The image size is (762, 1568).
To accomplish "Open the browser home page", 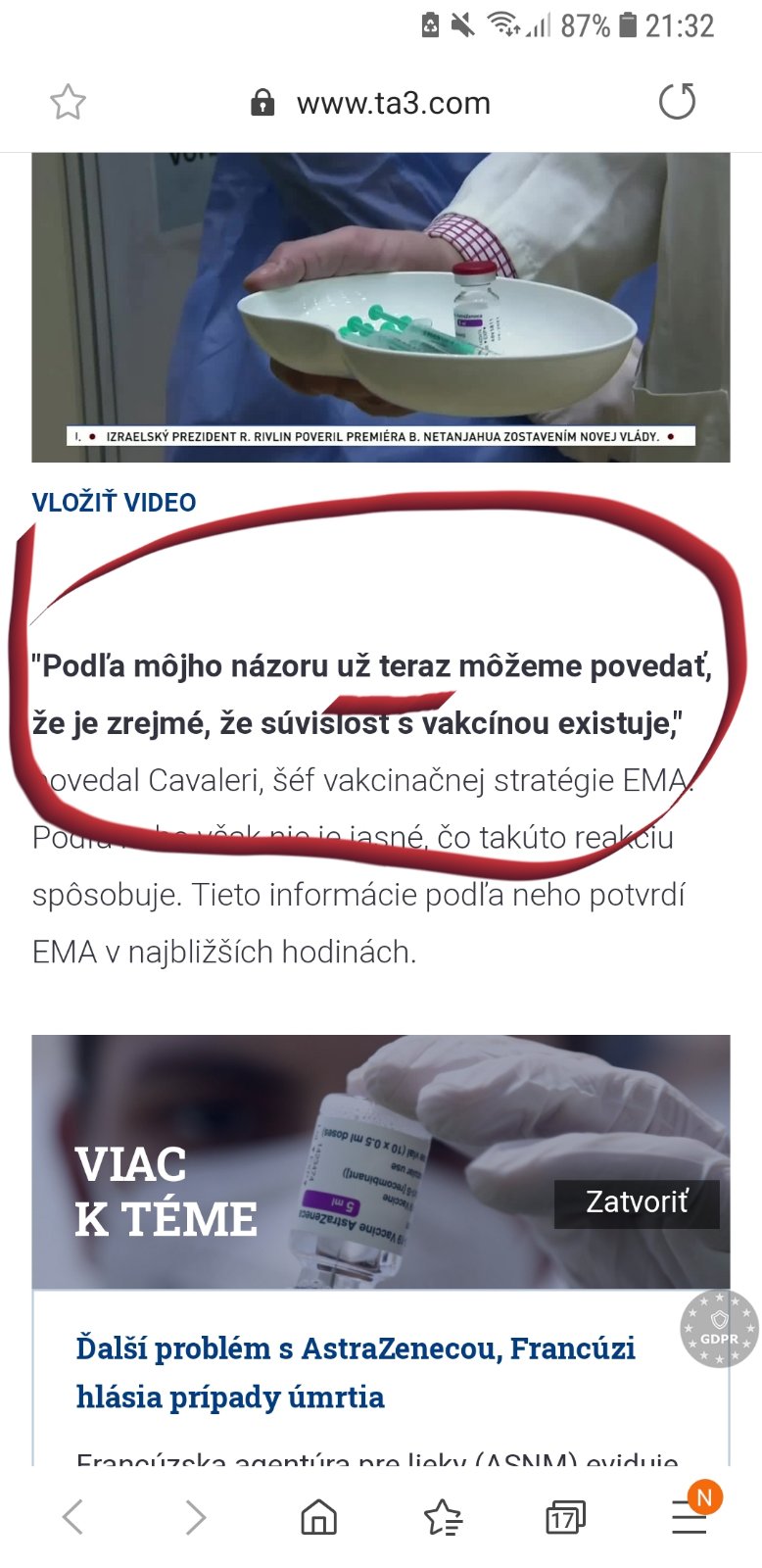I will (318, 1517).
